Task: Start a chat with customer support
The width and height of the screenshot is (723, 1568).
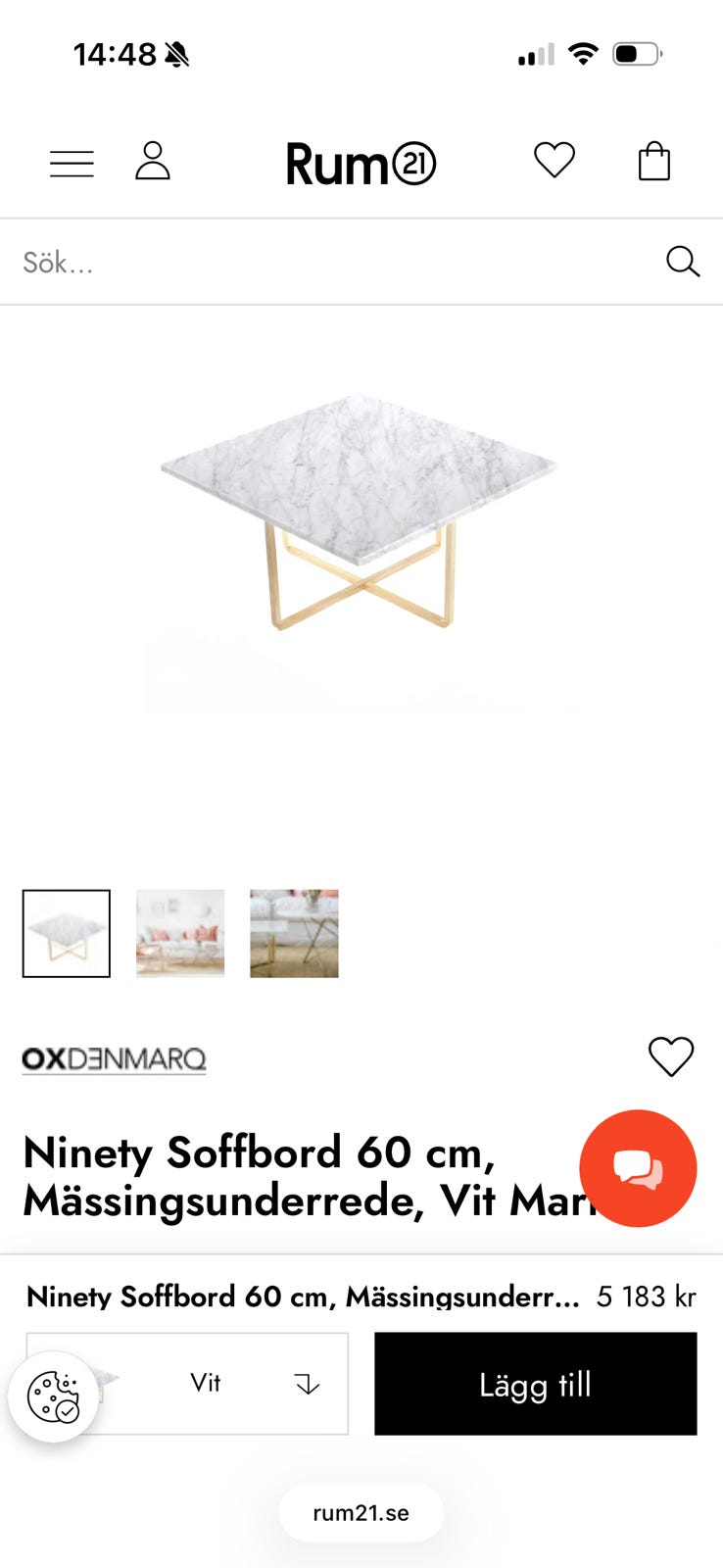Action: tap(638, 1168)
